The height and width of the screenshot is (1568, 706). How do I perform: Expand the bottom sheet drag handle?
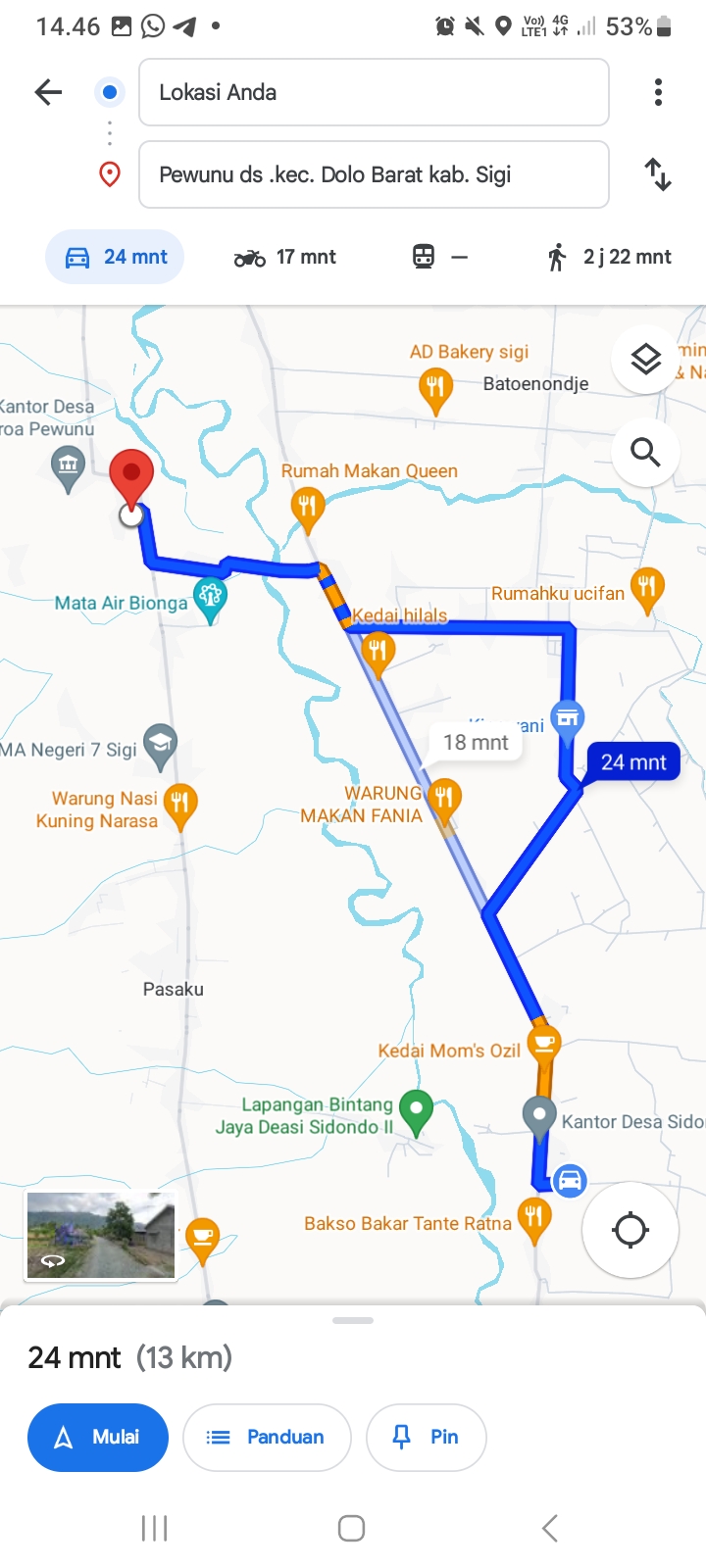(x=353, y=1320)
